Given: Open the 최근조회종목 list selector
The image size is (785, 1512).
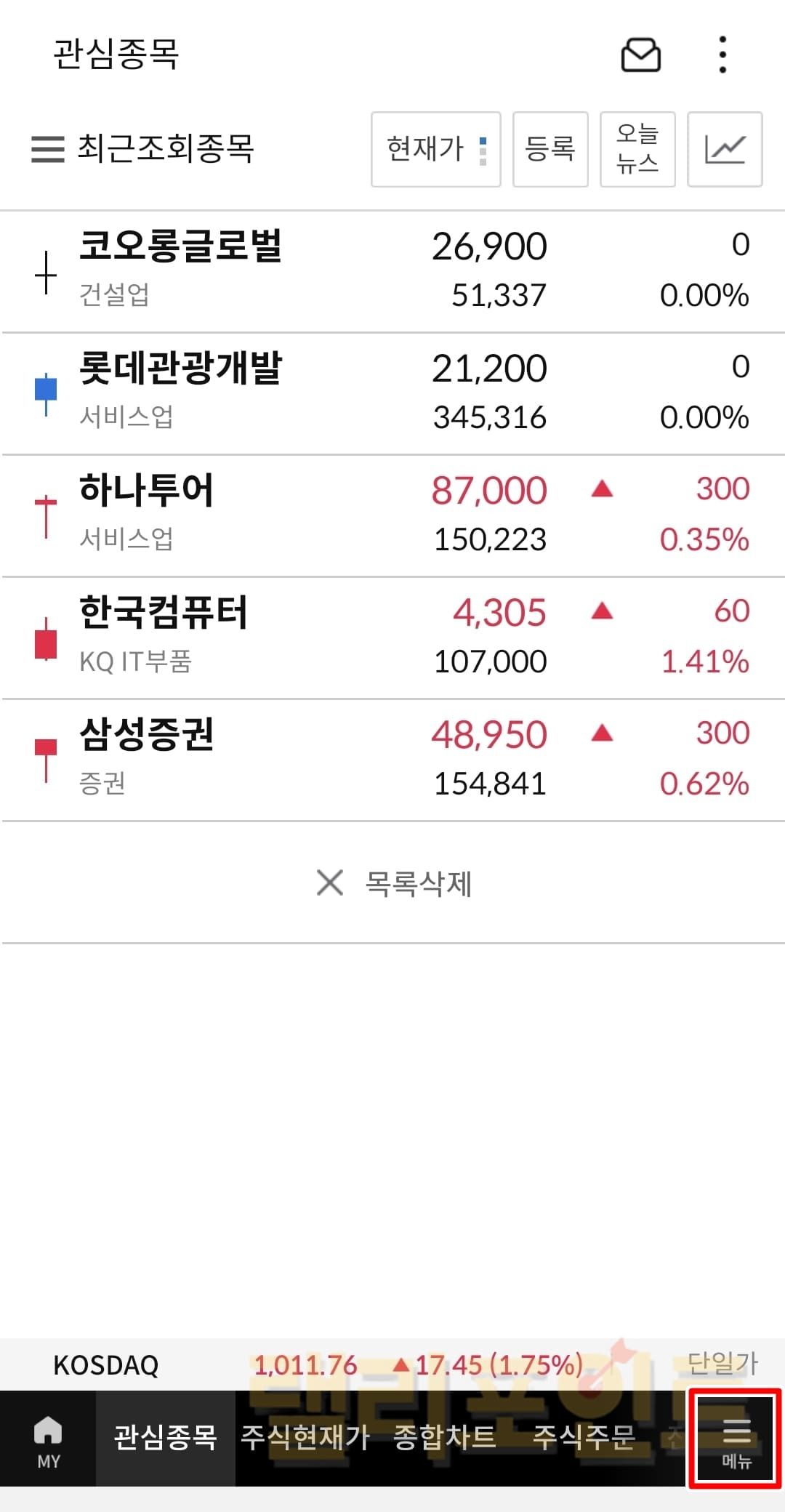Looking at the screenshot, I should (x=143, y=149).
